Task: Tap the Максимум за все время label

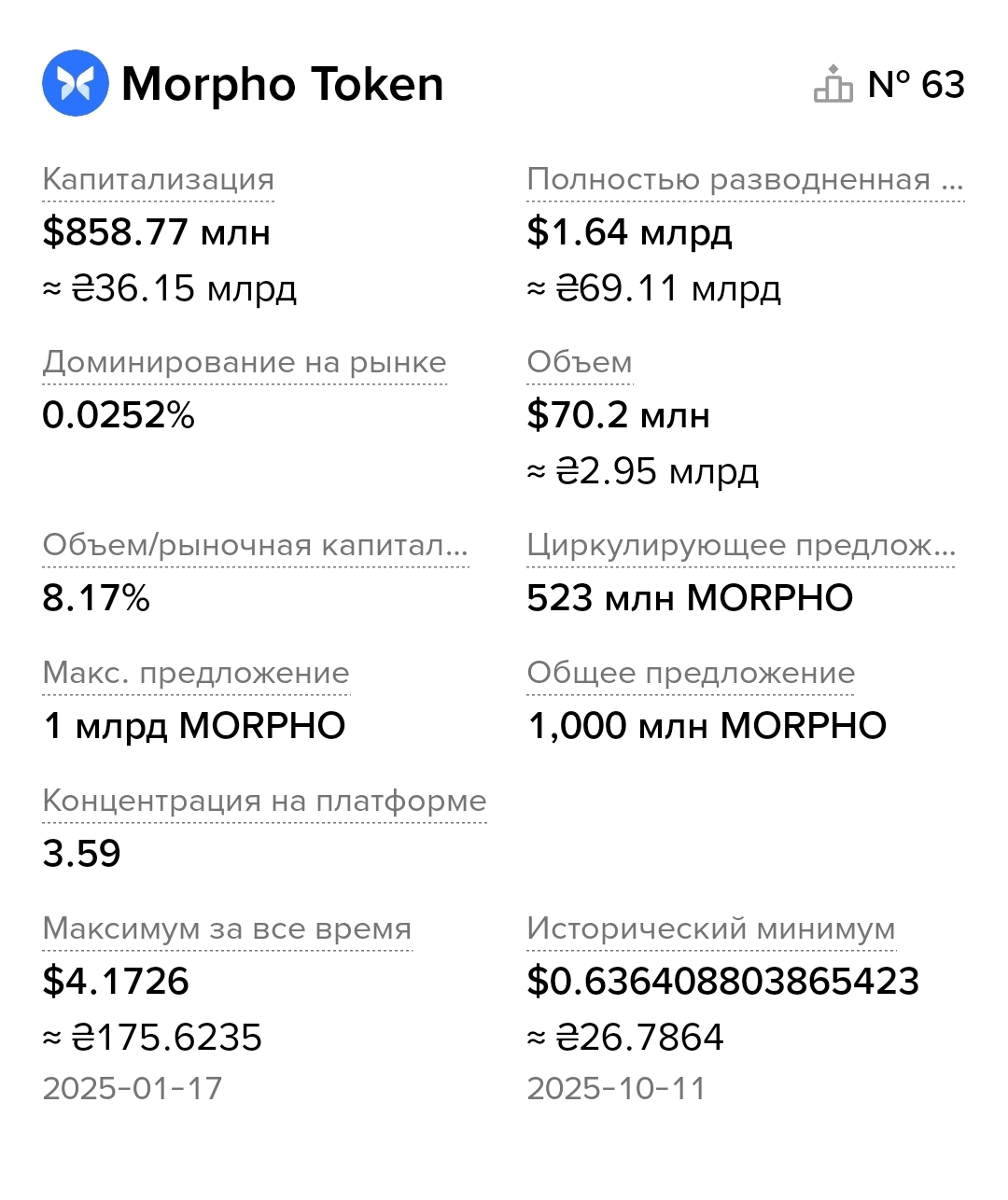Action: 227,928
